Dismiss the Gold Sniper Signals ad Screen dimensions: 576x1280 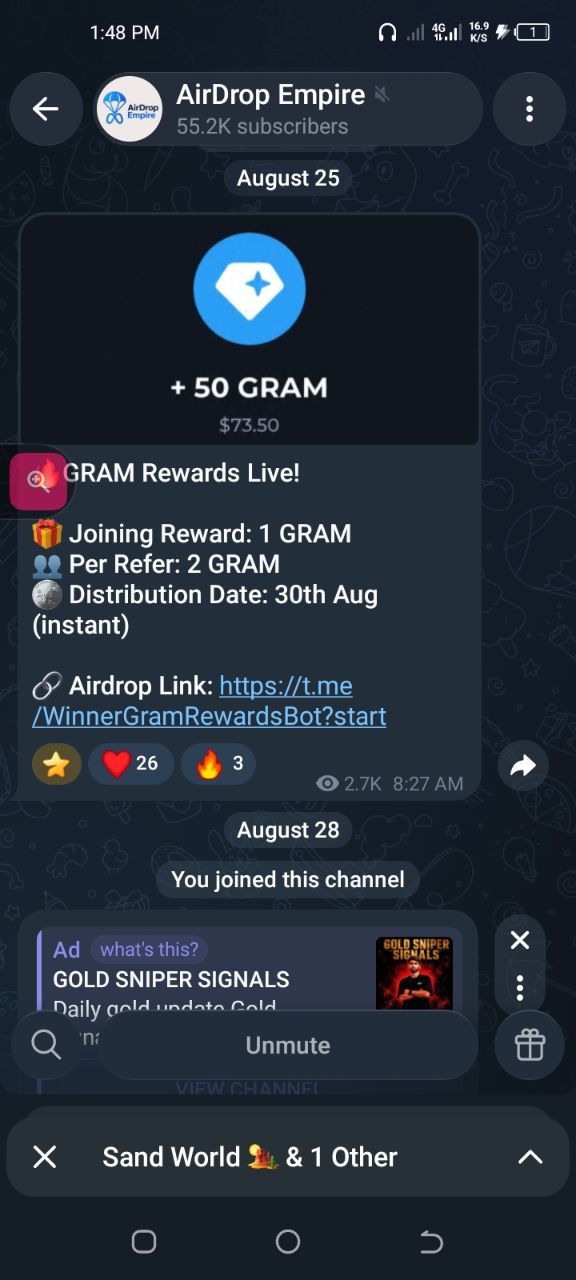pyautogui.click(x=520, y=940)
